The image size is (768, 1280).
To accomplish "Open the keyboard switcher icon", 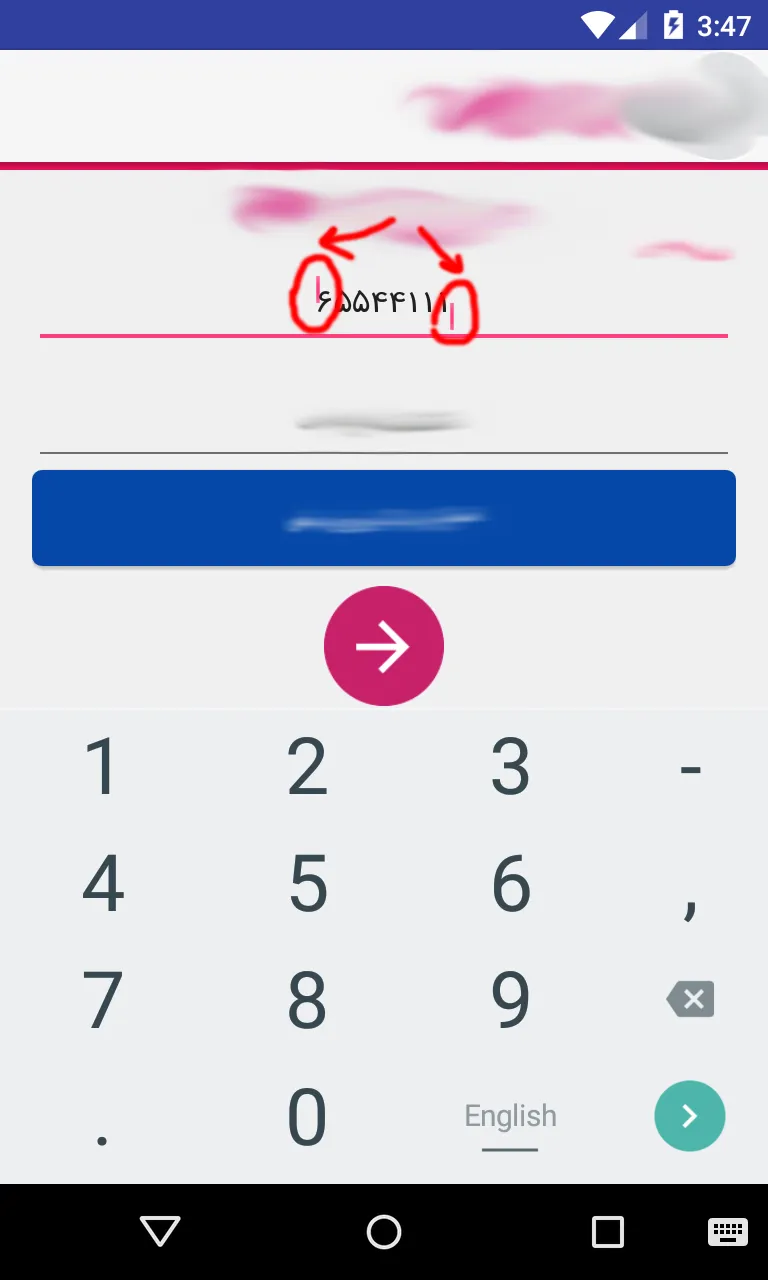I will click(727, 1232).
